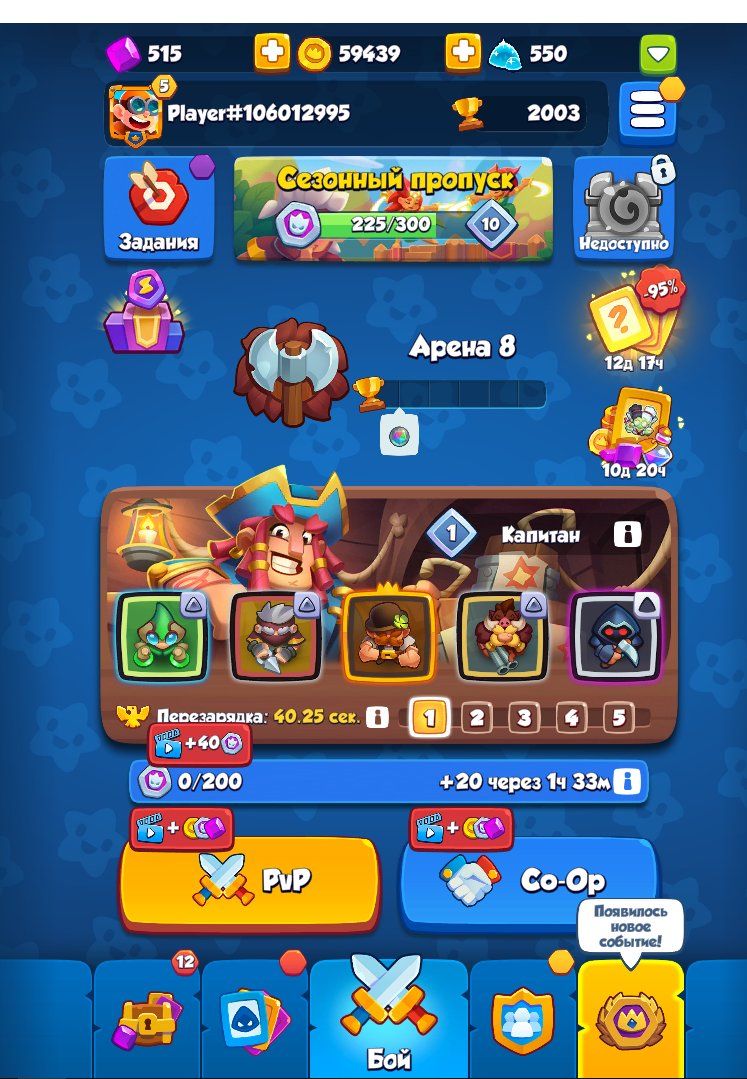The image size is (747, 1079).
Task: Open the Сезонный пропуск banner
Action: pyautogui.click(x=393, y=208)
